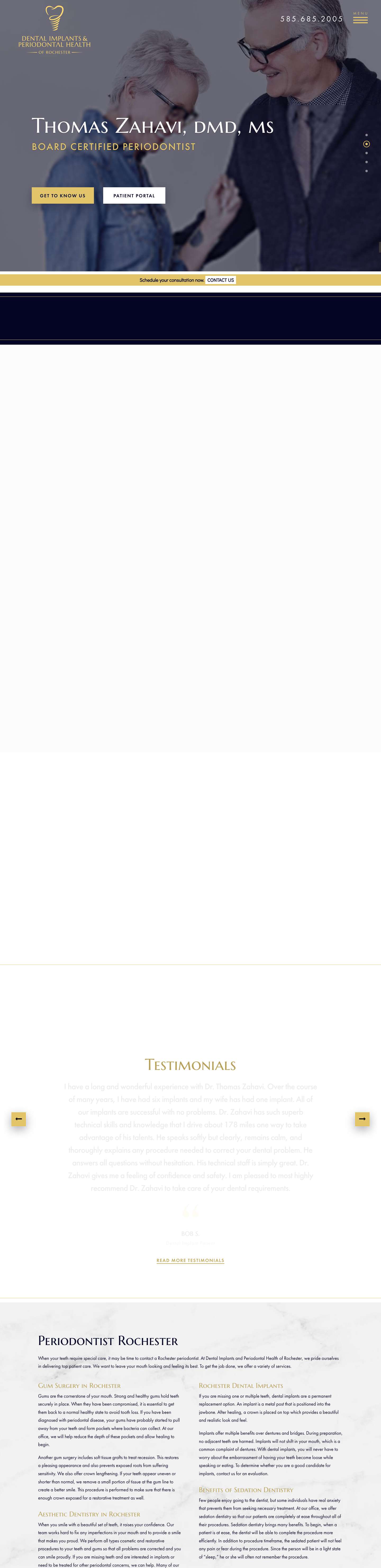Select the first slide indicator dot
381x1568 pixels.
pyautogui.click(x=366, y=135)
